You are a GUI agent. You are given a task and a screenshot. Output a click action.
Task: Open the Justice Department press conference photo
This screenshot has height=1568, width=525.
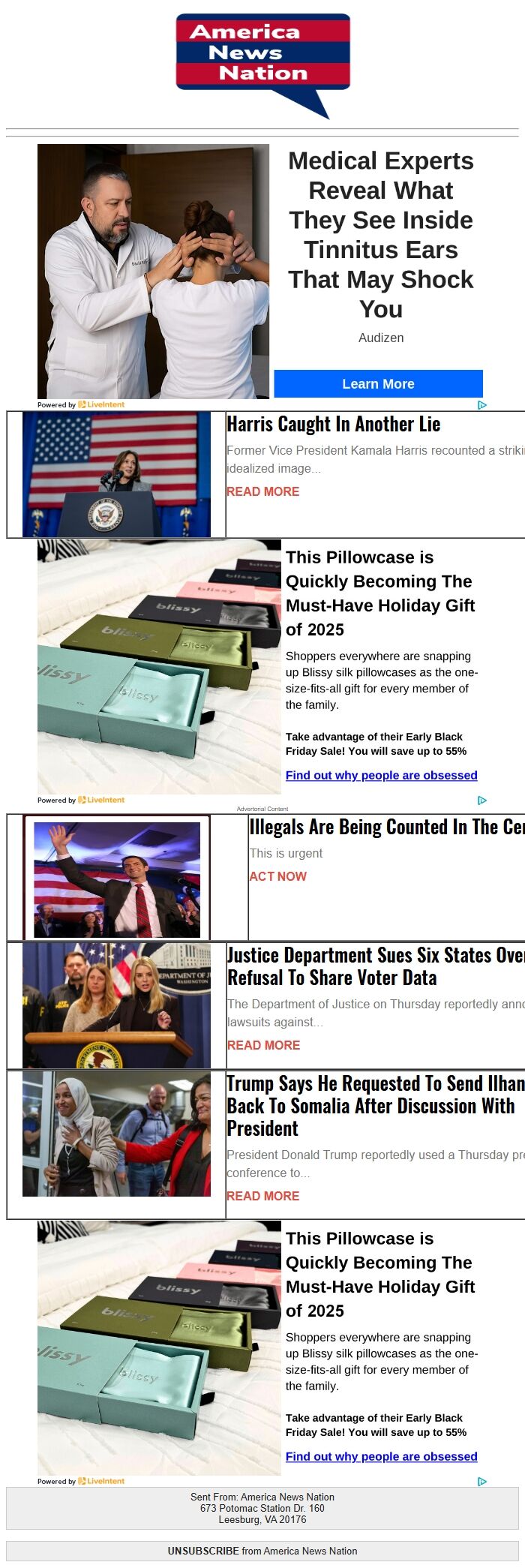point(116,1005)
